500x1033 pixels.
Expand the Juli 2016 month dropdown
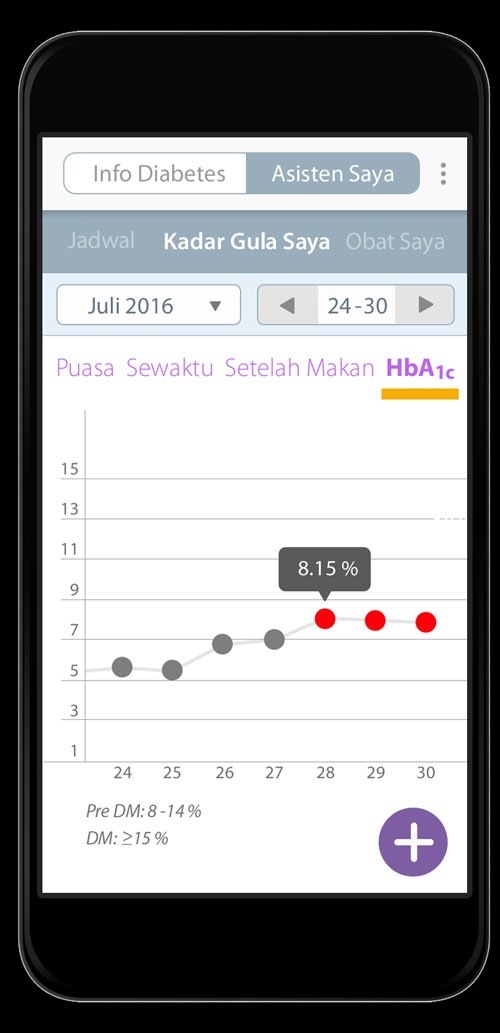[149, 305]
